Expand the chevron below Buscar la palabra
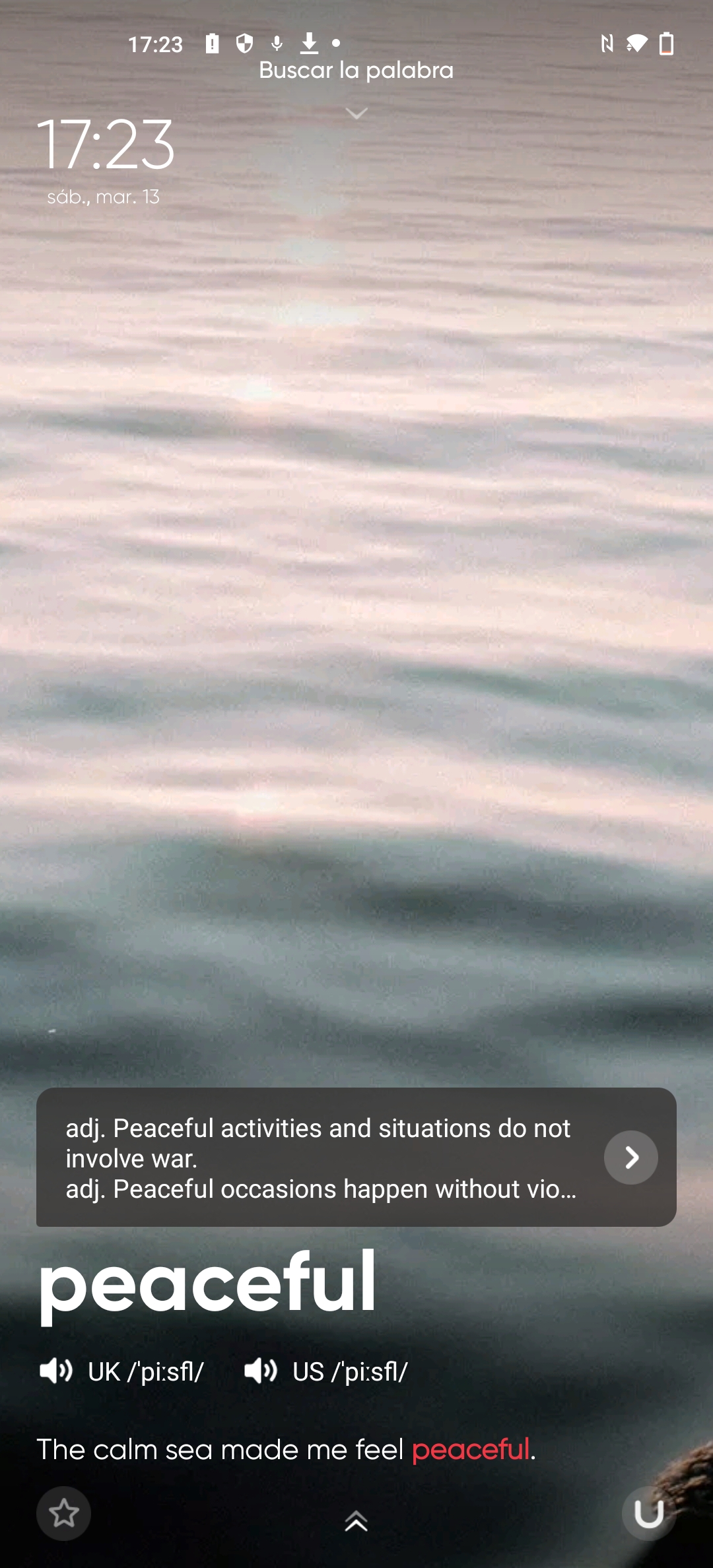This screenshot has width=713, height=1568. pos(356,114)
